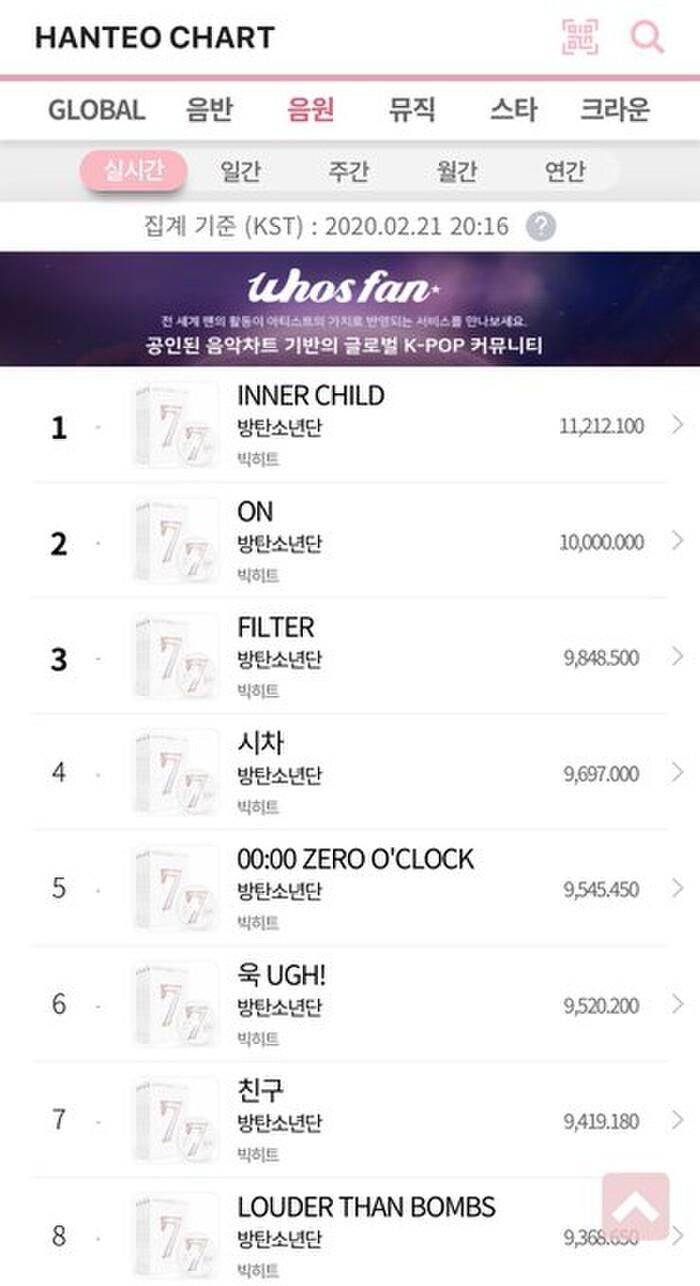
Task: Switch to the GLOBAL tab
Action: click(x=96, y=109)
